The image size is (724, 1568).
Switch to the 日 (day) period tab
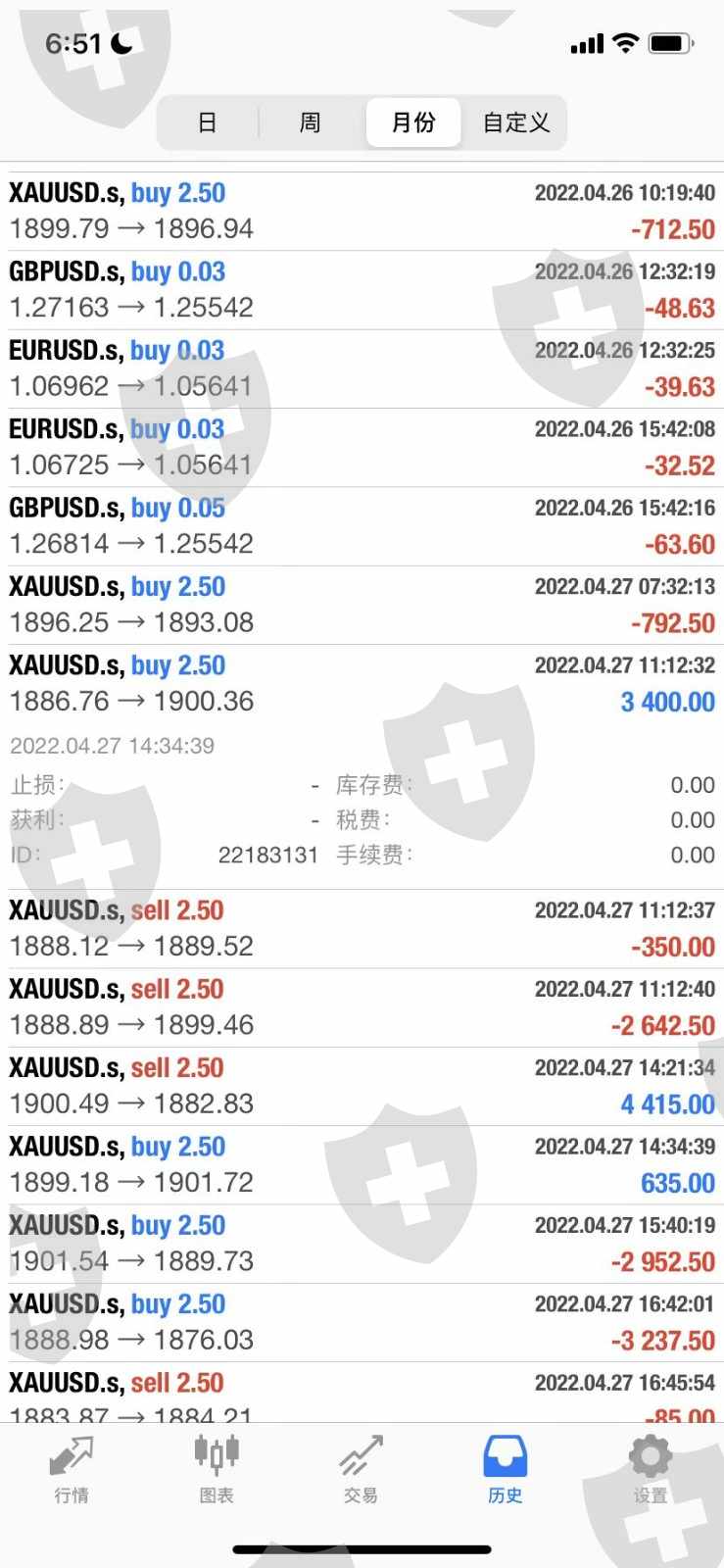point(208,122)
